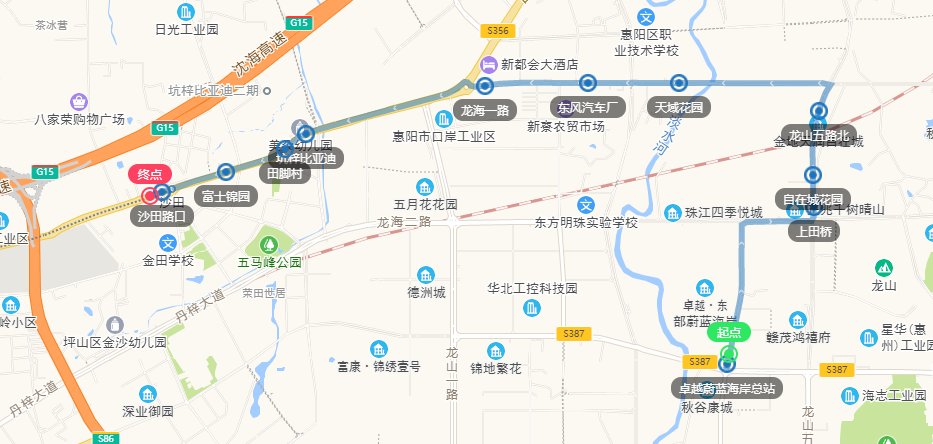The height and width of the screenshot is (444, 933).
Task: Select the 富士锦园 bus stop
Action: [226, 172]
